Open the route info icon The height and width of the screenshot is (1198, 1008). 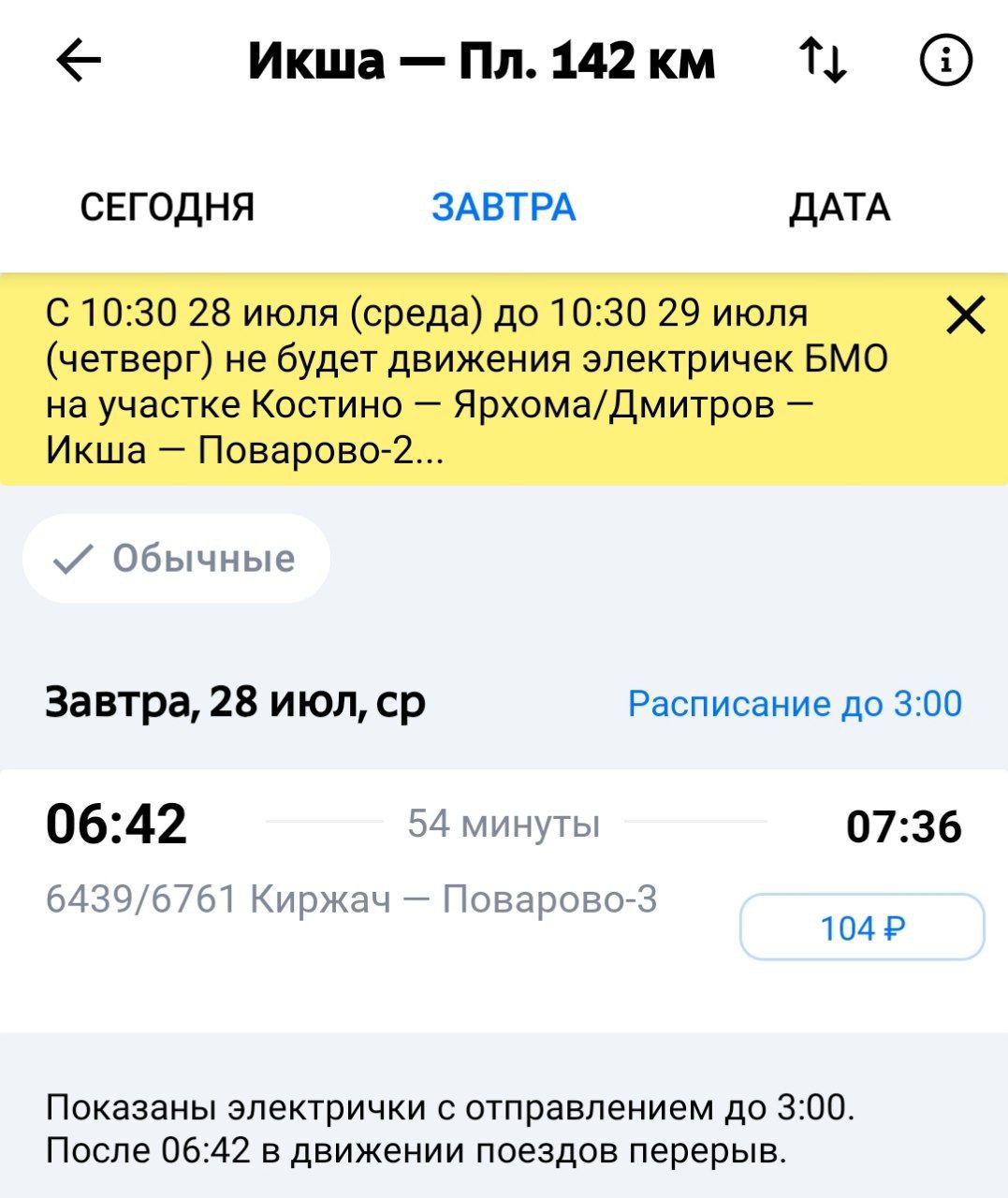point(946,63)
